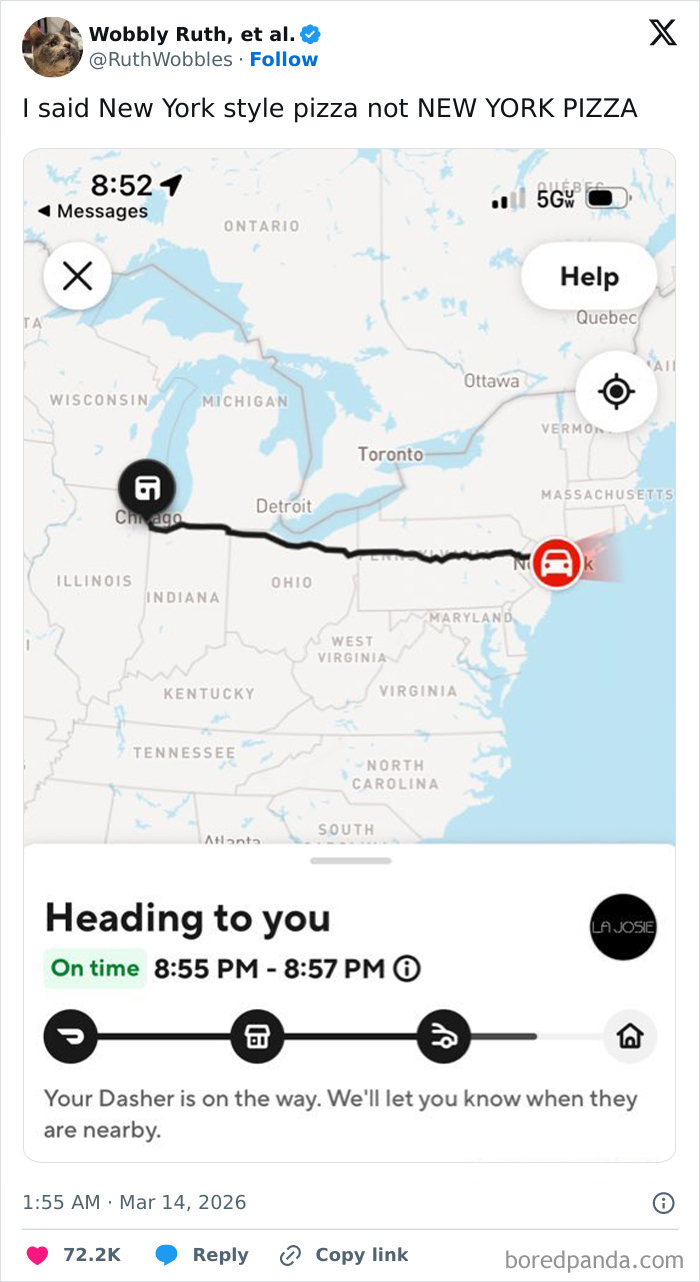Reply to Wobbly Ruth's post

pyautogui.click(x=202, y=1254)
